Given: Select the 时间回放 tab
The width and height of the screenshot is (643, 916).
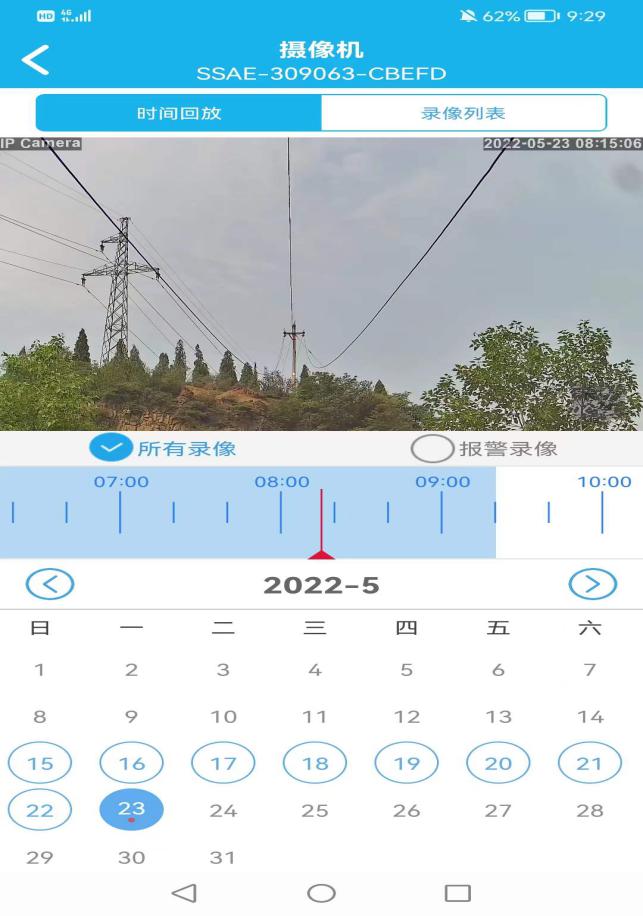Looking at the screenshot, I should pyautogui.click(x=179, y=113).
